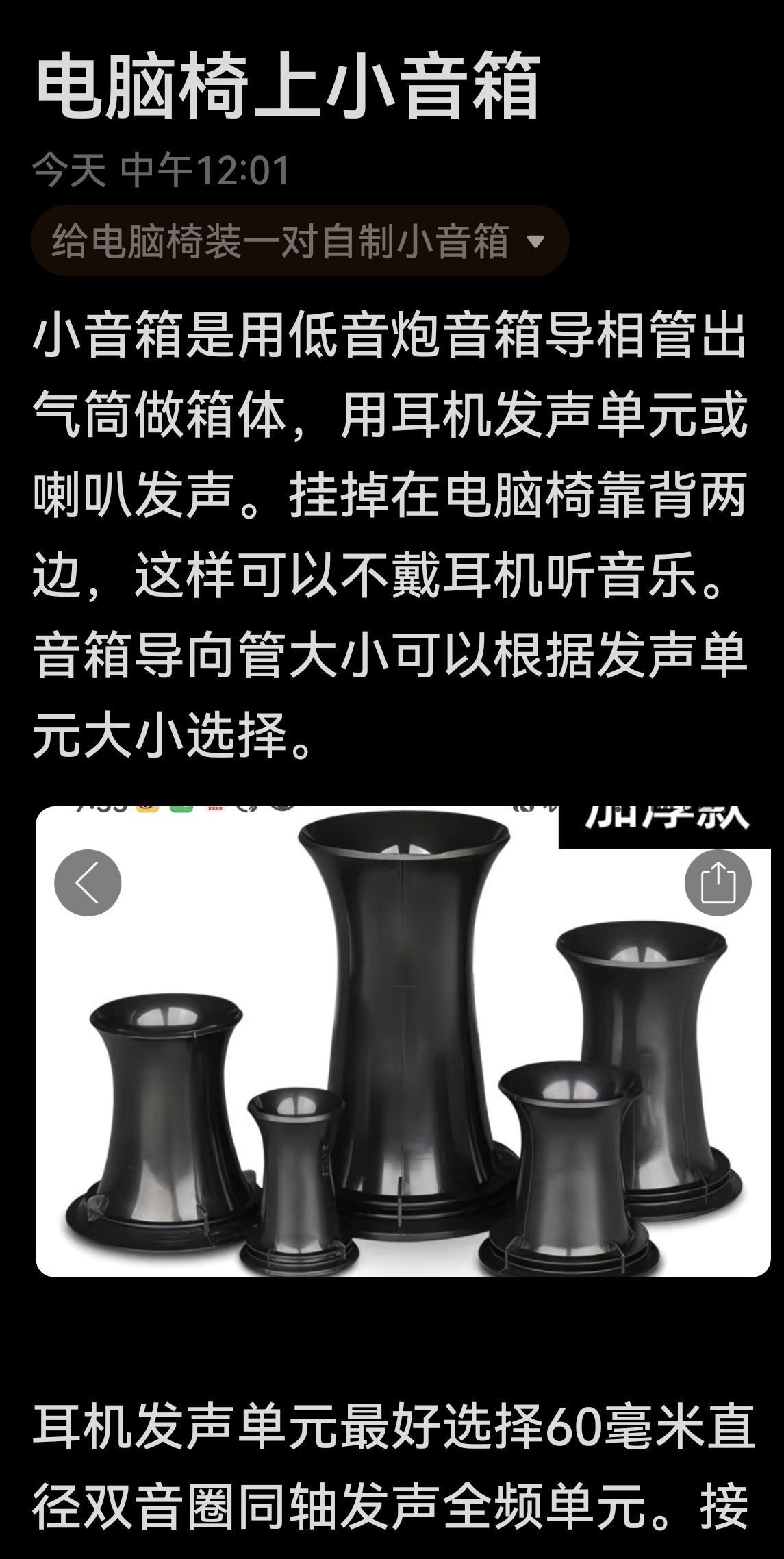Edit the note title 电脑椅上小音箱
The image size is (784, 1559).
pyautogui.click(x=288, y=89)
